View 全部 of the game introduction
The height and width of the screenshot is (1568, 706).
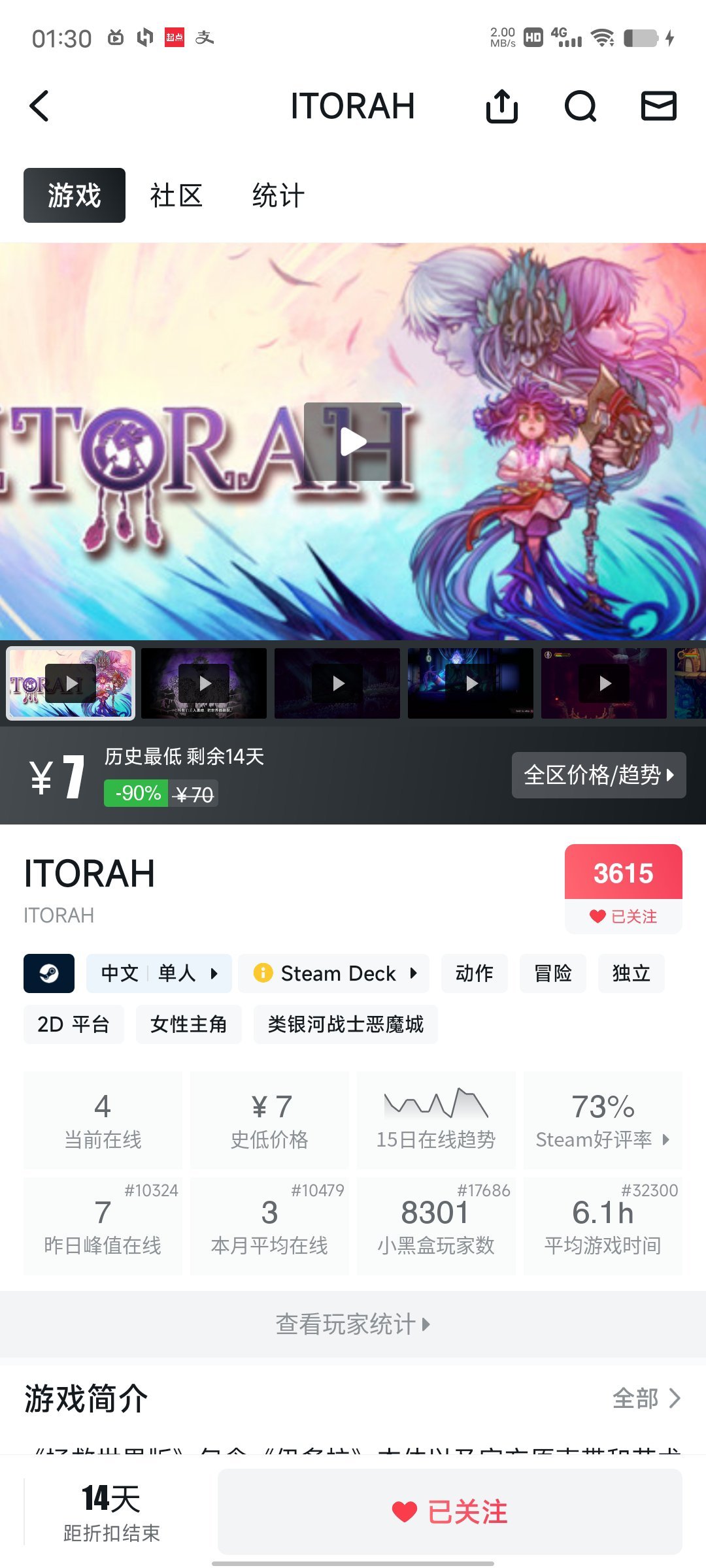tap(646, 1398)
